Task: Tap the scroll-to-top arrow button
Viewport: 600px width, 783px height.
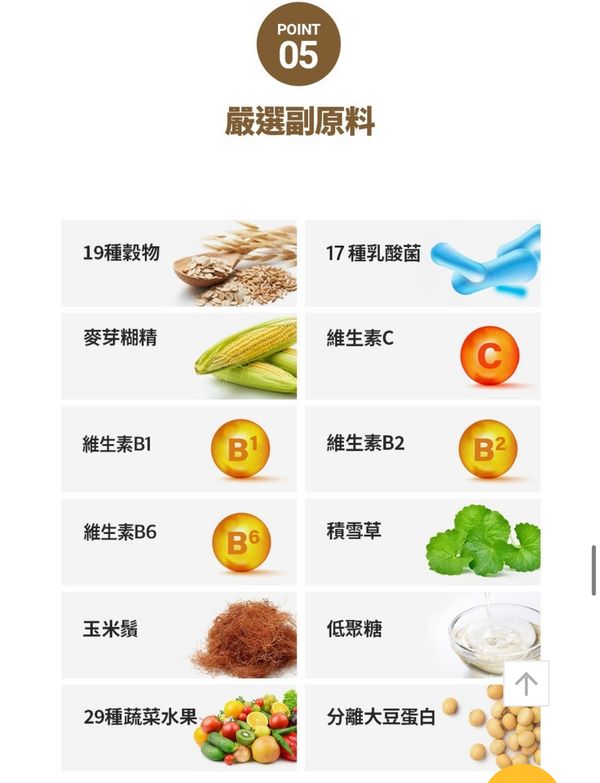Action: (526, 684)
